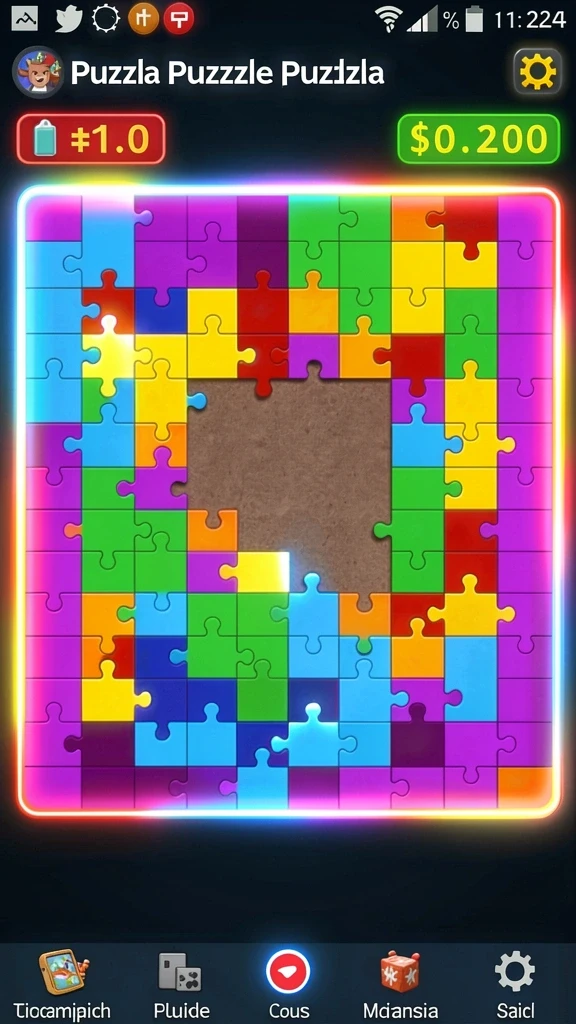Switch to the Tiocamjpich tab
Screen dimensions: 576x1024
[x=63, y=984]
